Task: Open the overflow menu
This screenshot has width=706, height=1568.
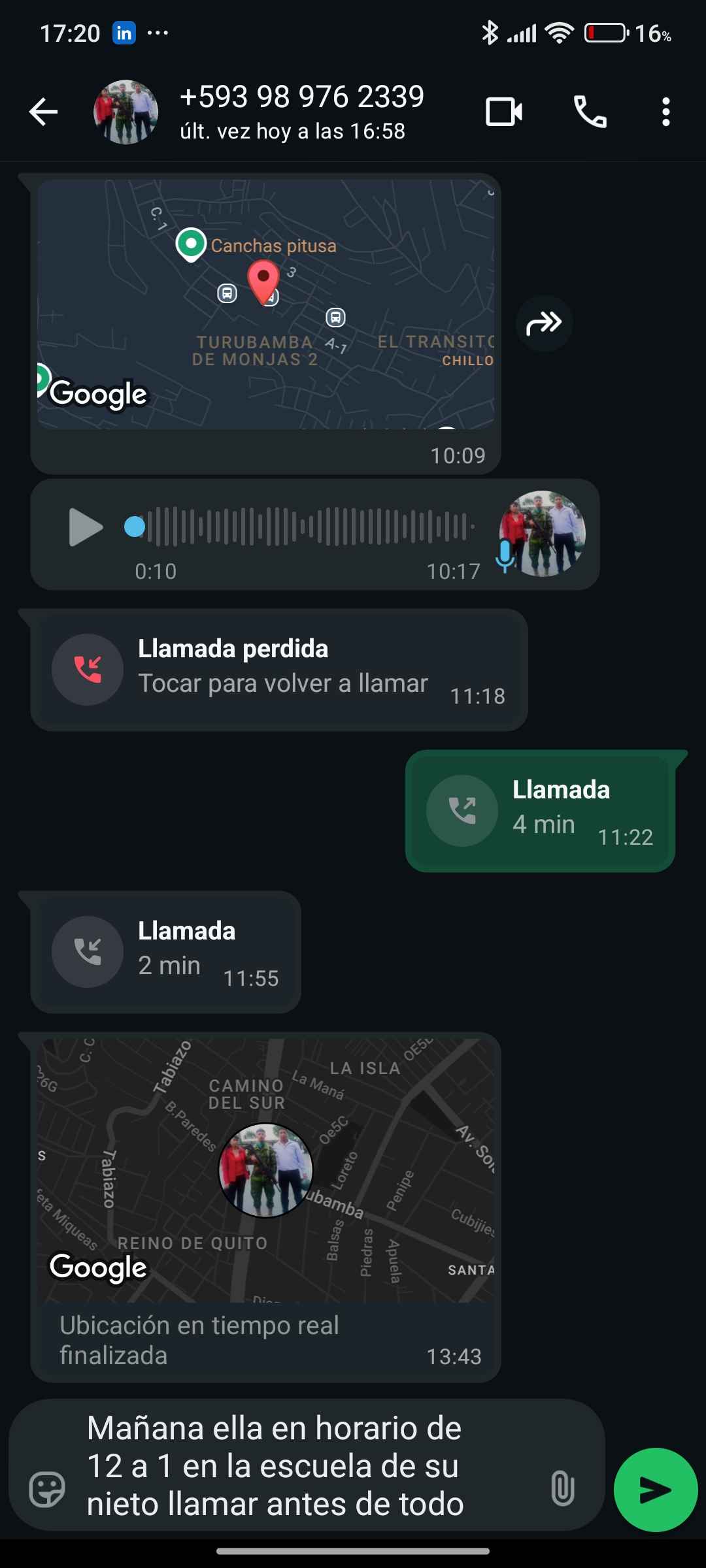Action: click(665, 112)
